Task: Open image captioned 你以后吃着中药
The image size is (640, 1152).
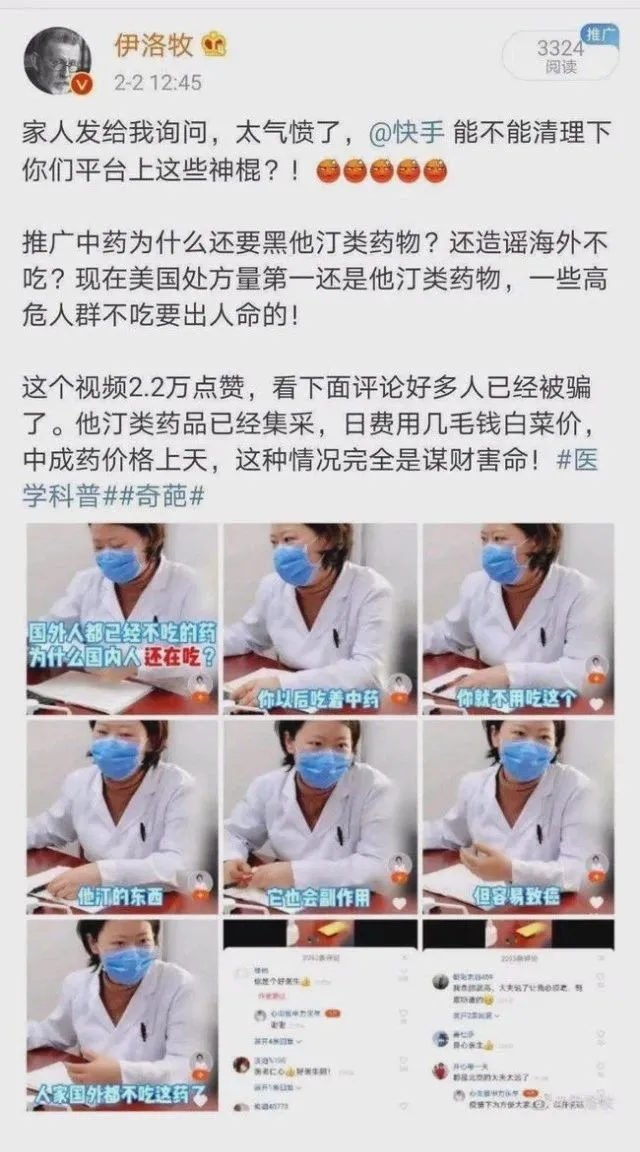Action: (x=319, y=617)
